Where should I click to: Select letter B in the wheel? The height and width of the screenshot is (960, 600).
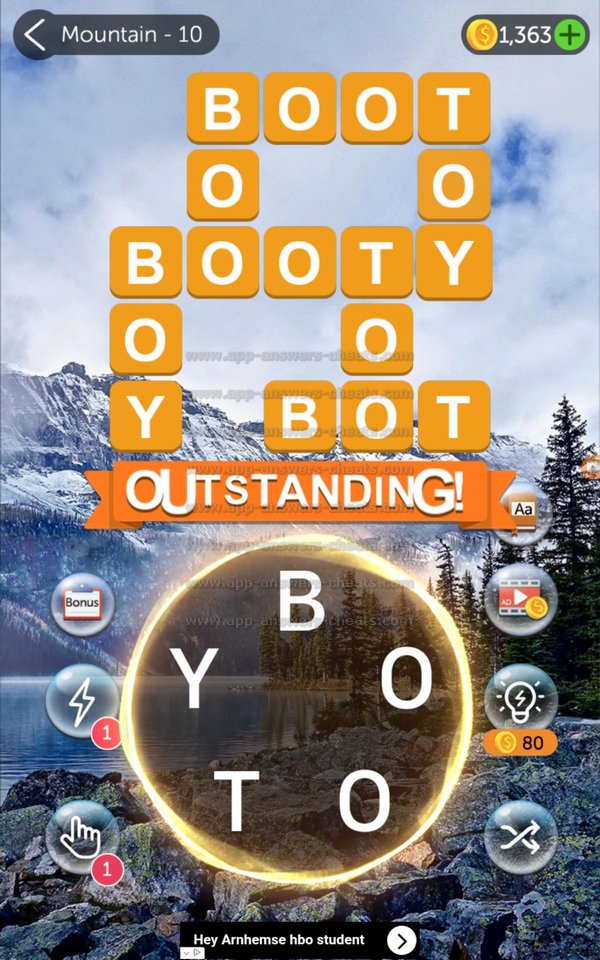point(300,604)
